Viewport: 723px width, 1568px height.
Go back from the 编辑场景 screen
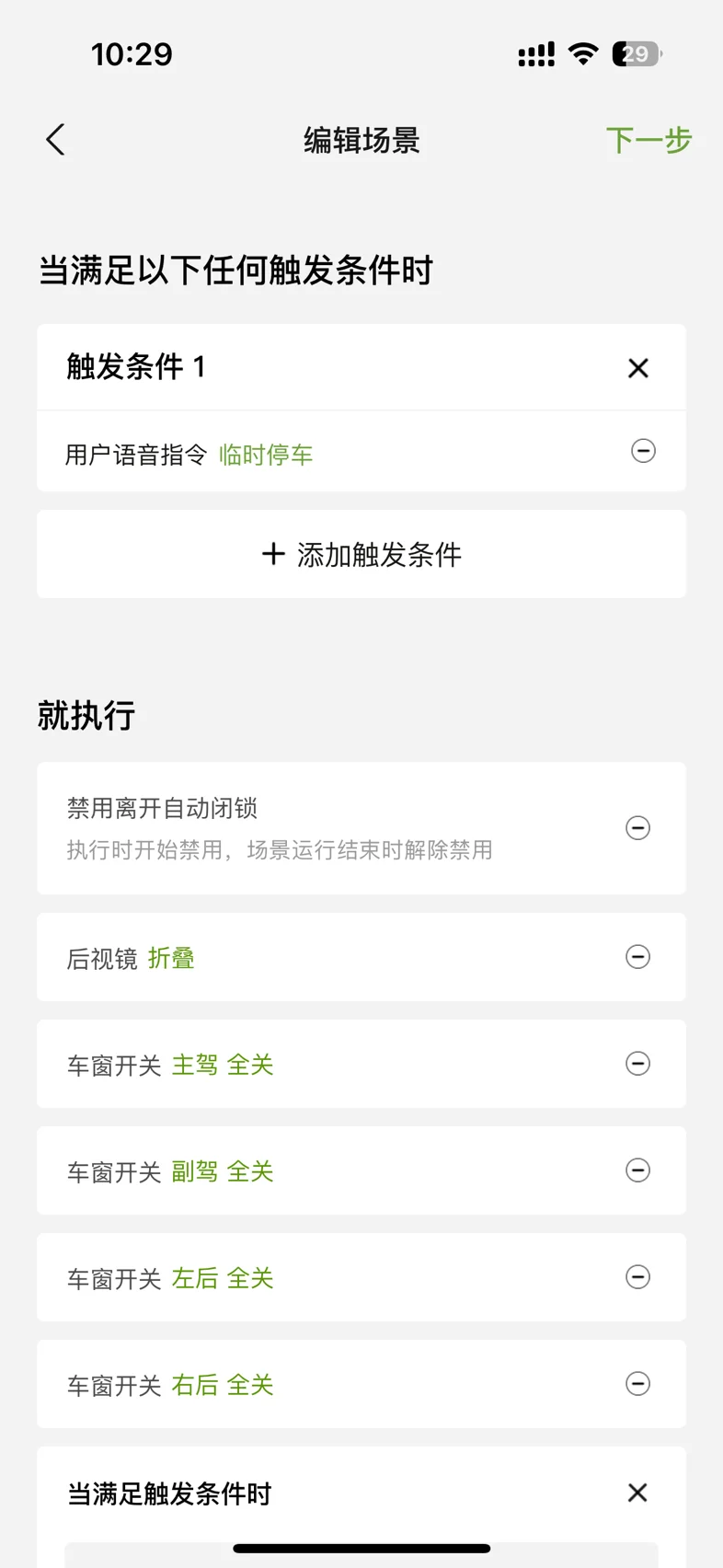[56, 140]
